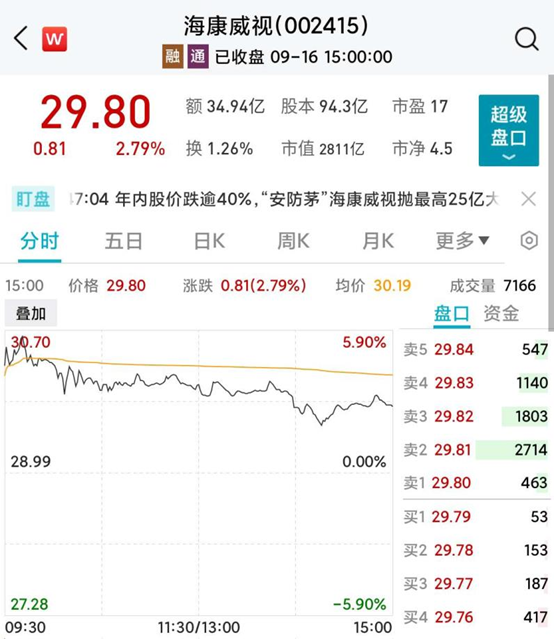Image resolution: width=554 pixels, height=639 pixels.
Task: Switch to the 五日 chart tab
Action: (x=124, y=241)
